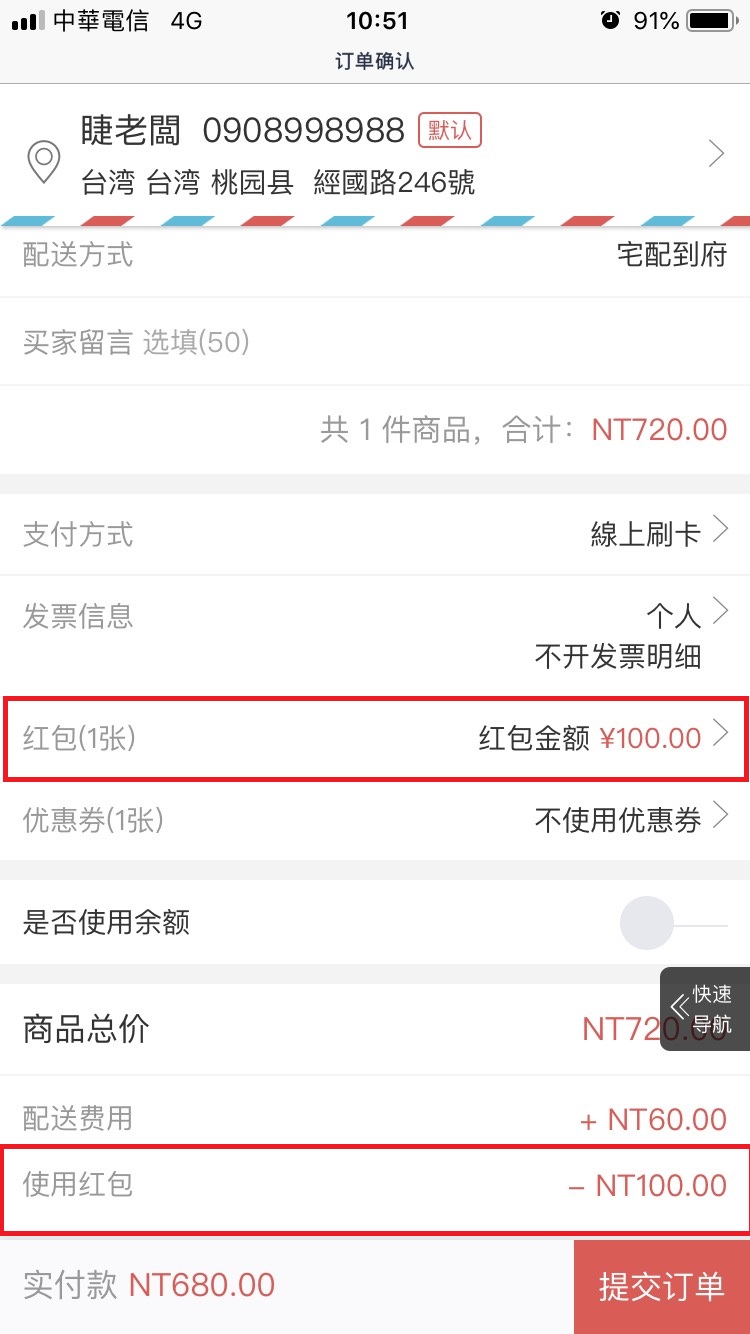750x1334 pixels.
Task: Tap the 买家留言 message field
Action: point(375,343)
